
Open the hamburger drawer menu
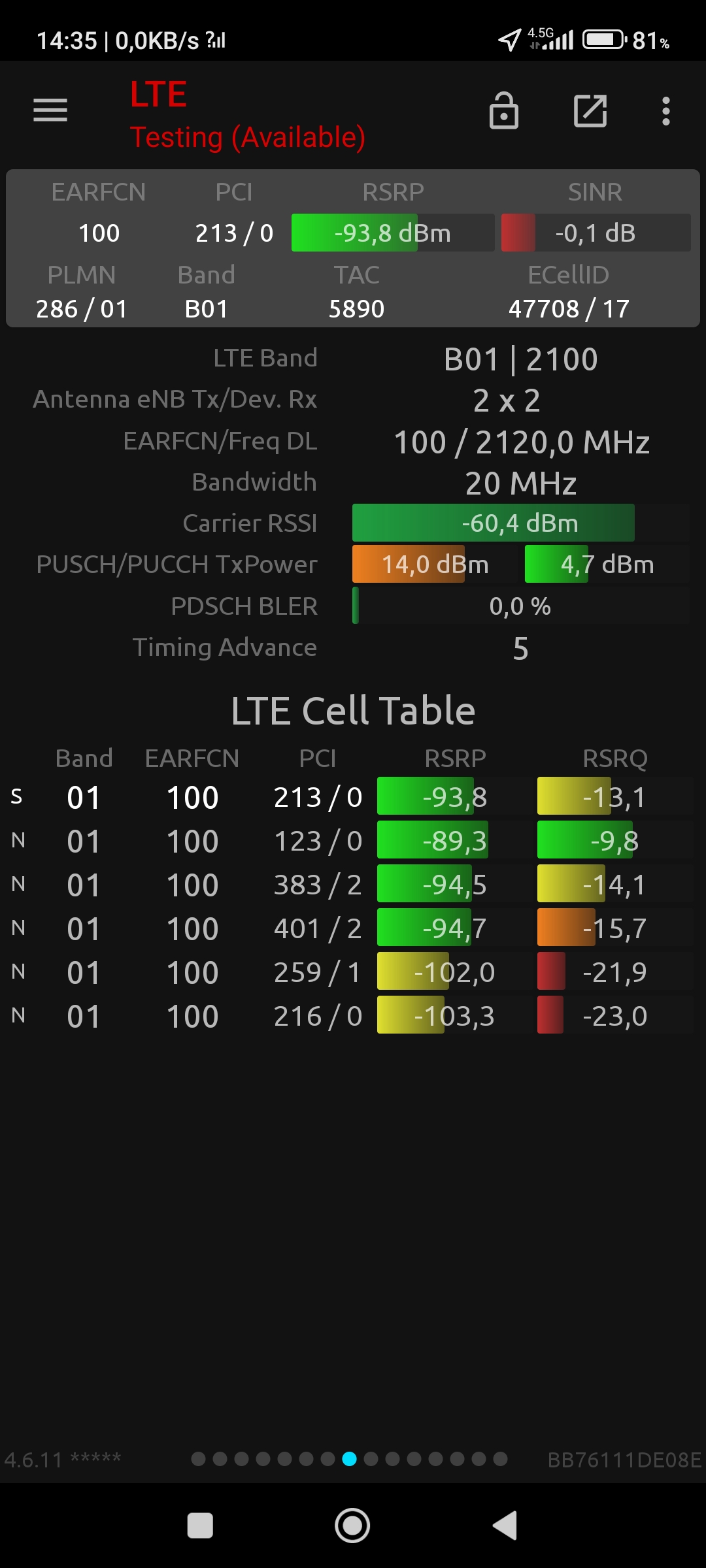[x=50, y=110]
